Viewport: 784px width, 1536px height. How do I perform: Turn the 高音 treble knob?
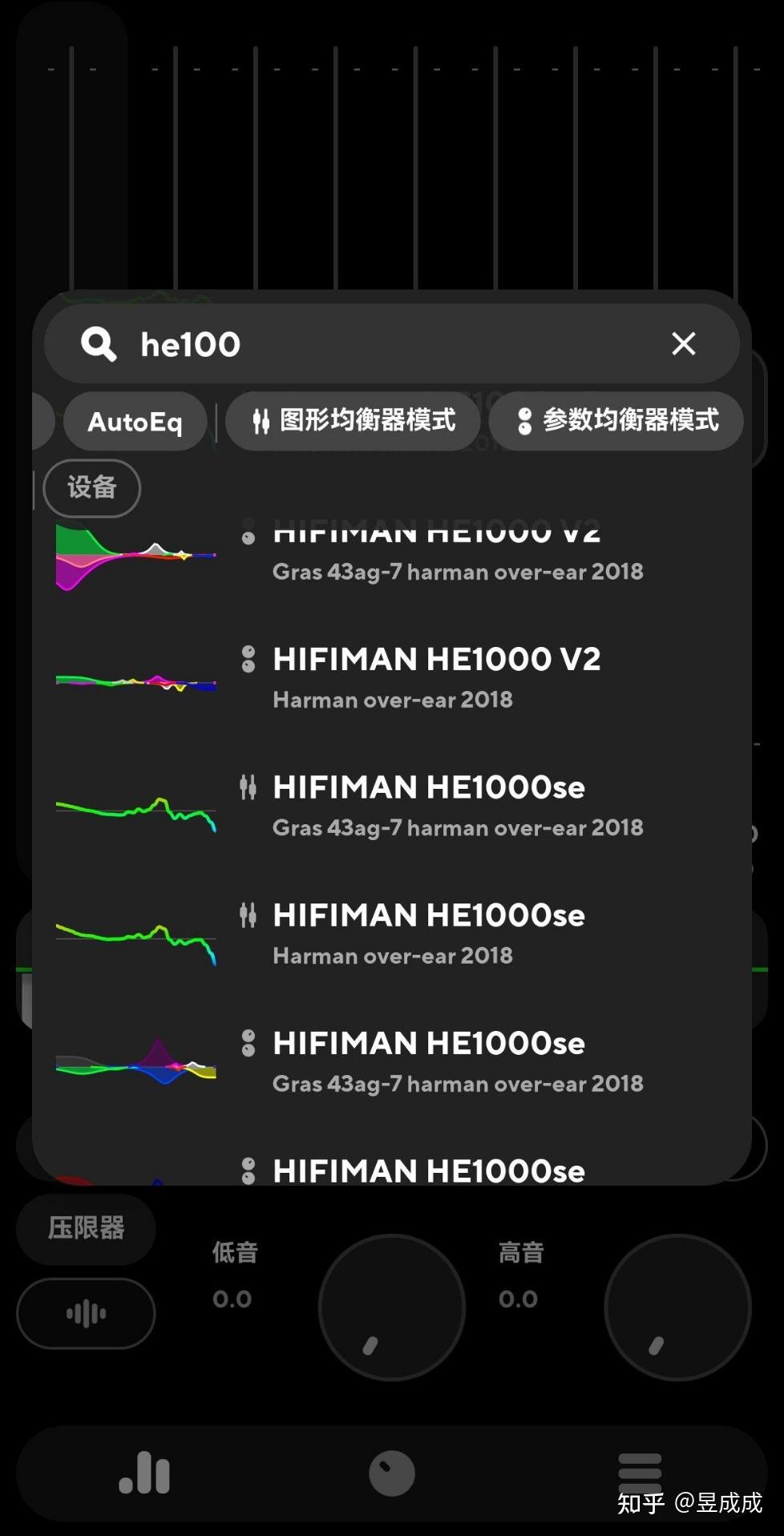(x=677, y=1307)
